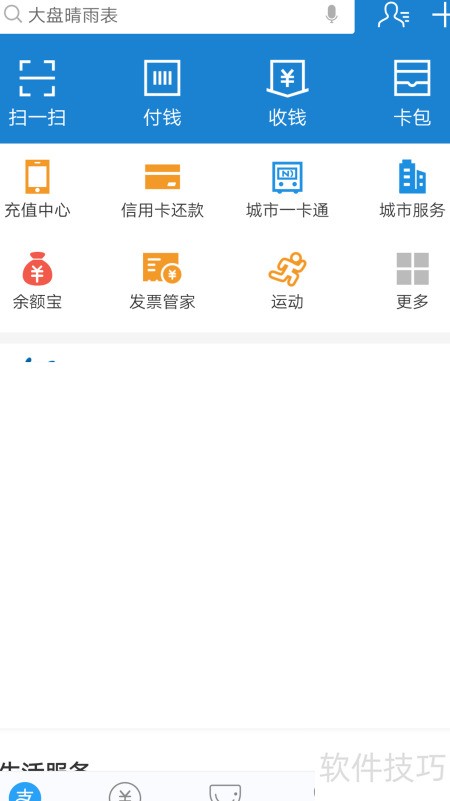The image size is (450, 801).
Task: Open 扫一扫 scanner
Action: click(x=37, y=93)
